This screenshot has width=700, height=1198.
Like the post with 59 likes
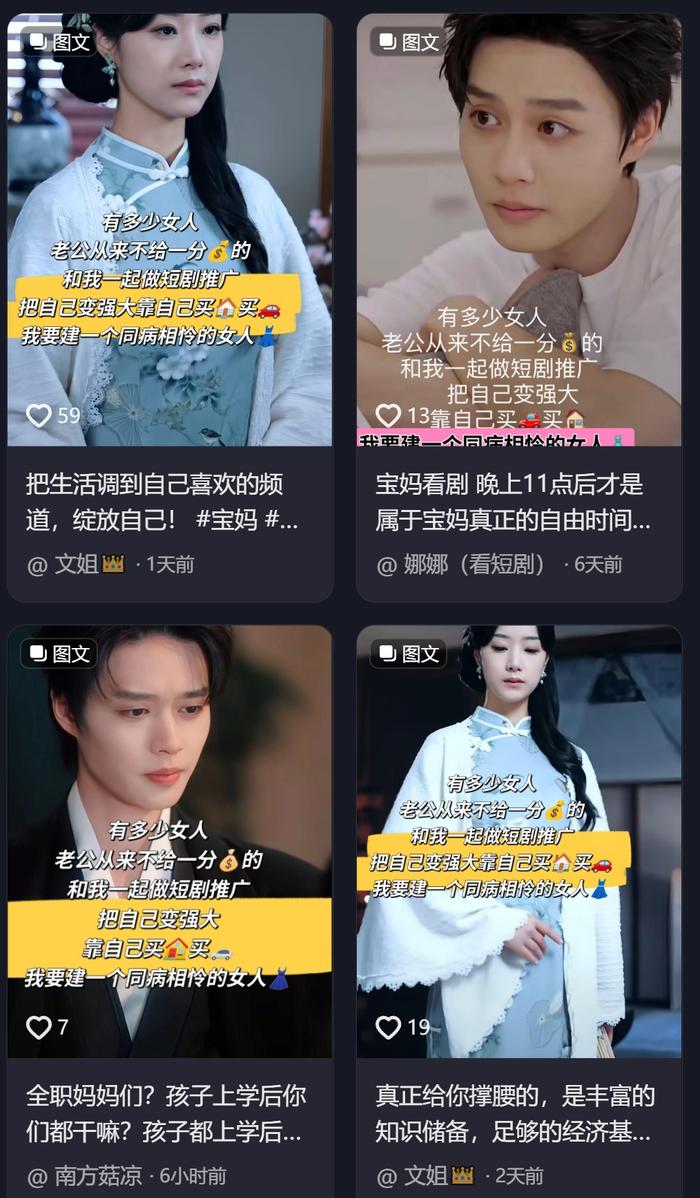coord(39,415)
